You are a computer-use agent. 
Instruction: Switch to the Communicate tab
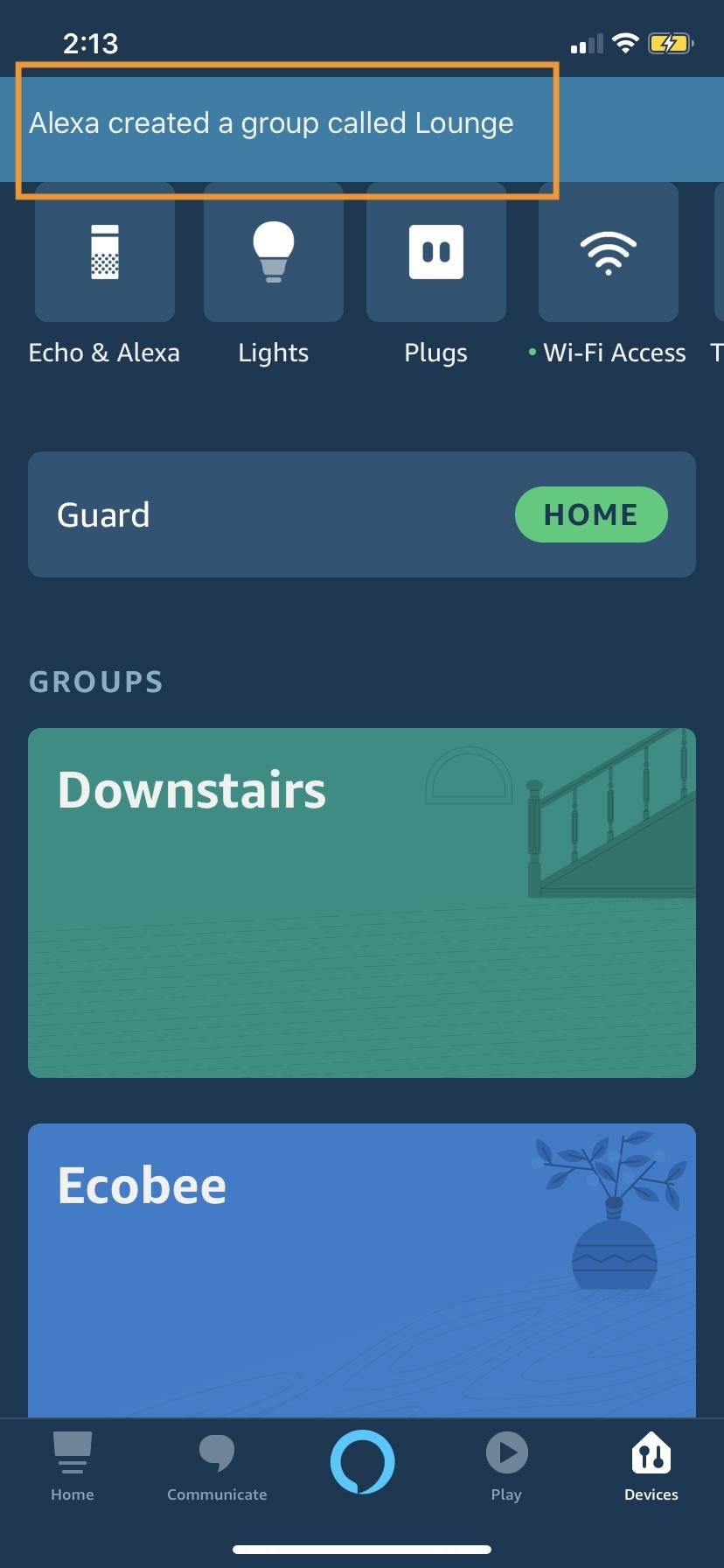tap(217, 1466)
